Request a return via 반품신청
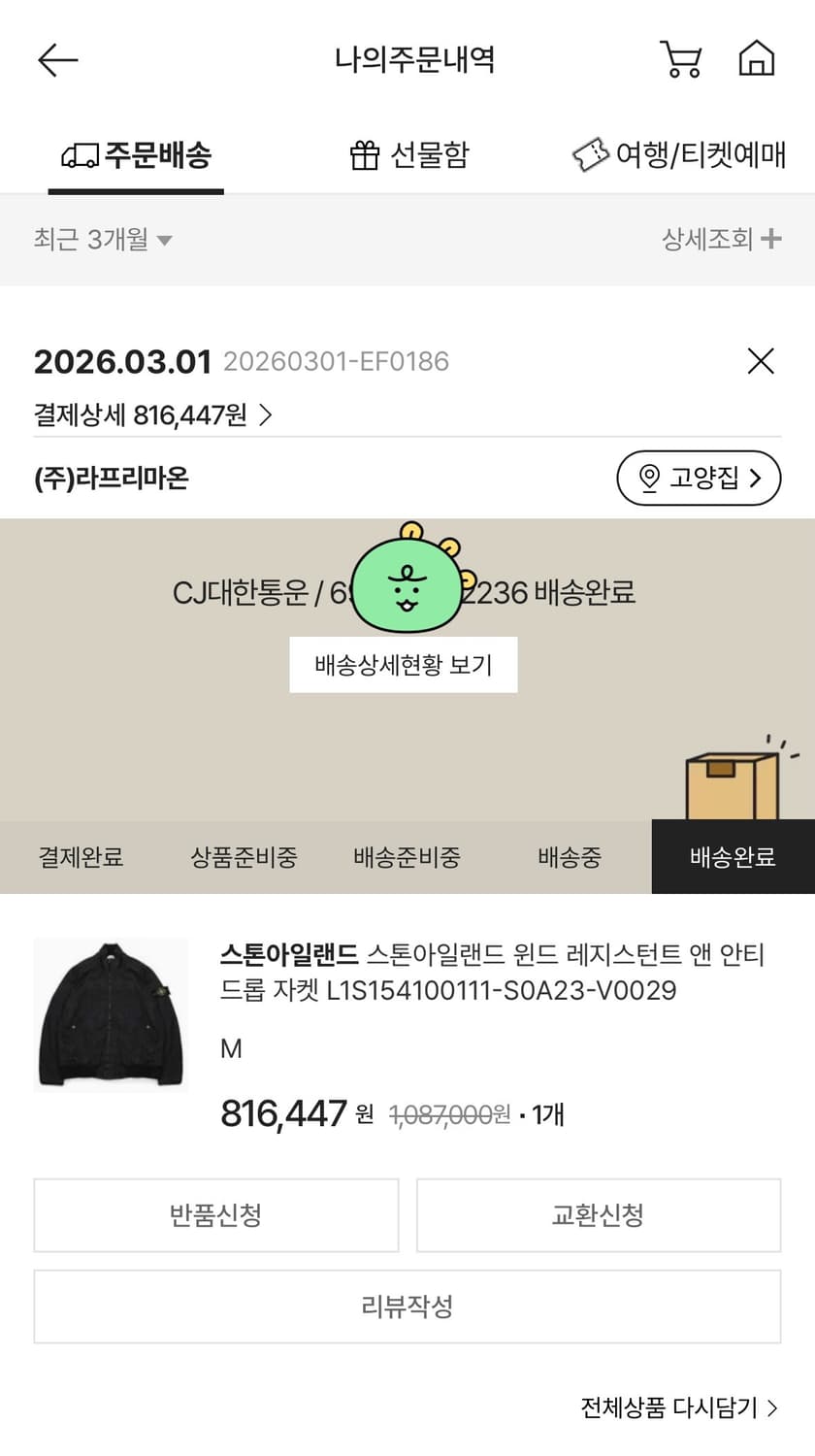This screenshot has height=1456, width=815. pyautogui.click(x=215, y=1215)
